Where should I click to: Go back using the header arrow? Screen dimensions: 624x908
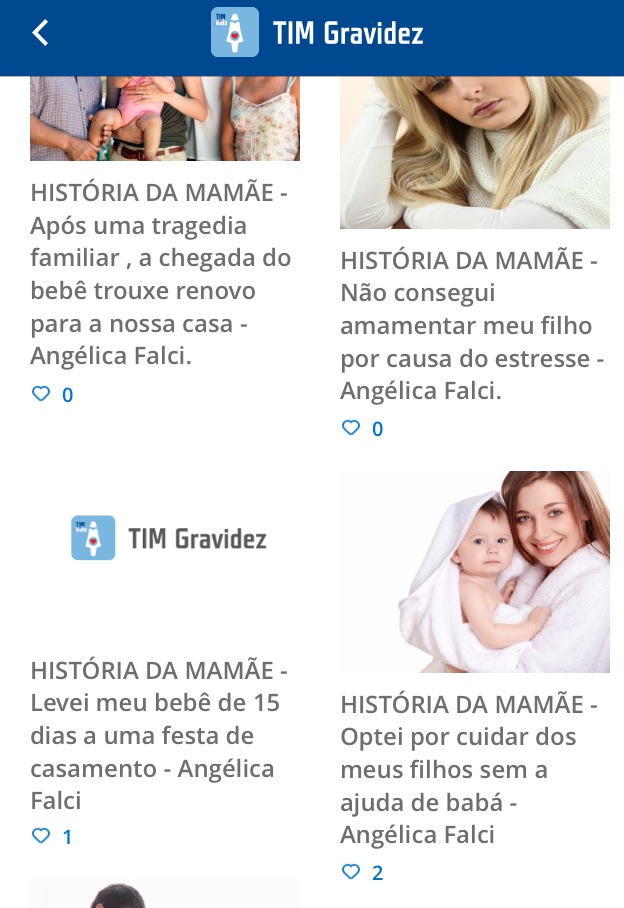click(40, 33)
